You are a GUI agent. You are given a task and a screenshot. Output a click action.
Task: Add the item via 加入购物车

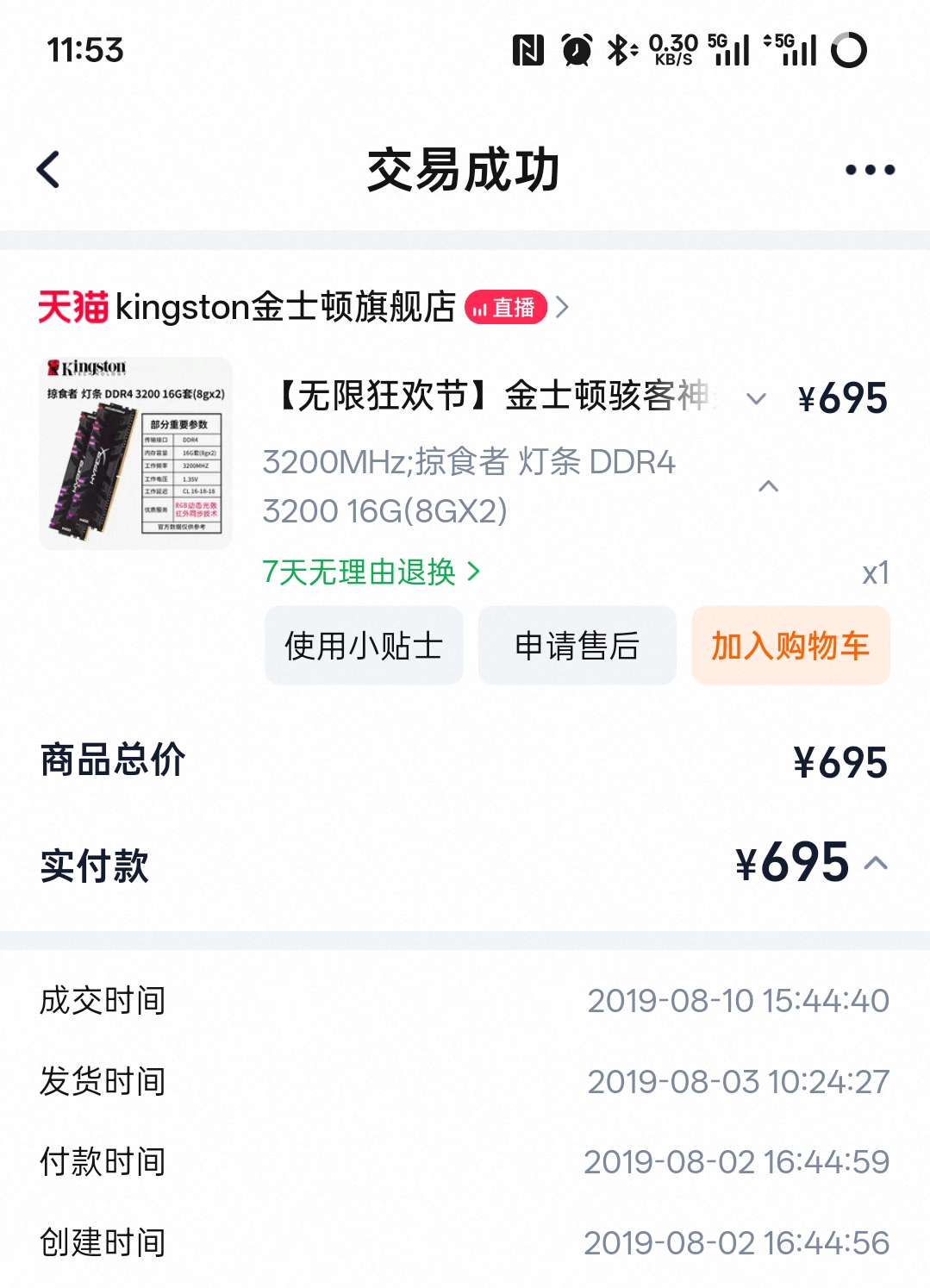click(790, 646)
